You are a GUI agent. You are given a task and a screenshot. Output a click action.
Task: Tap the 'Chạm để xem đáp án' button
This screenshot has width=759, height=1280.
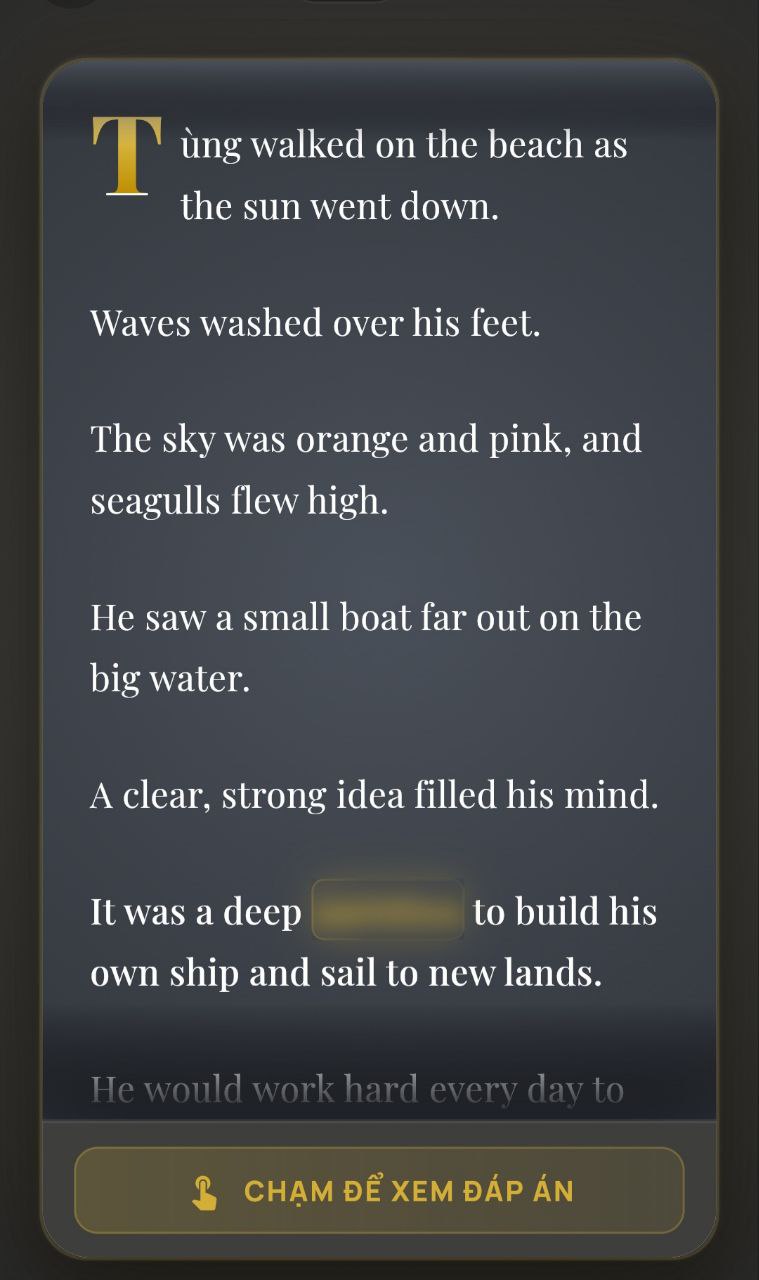point(379,1190)
